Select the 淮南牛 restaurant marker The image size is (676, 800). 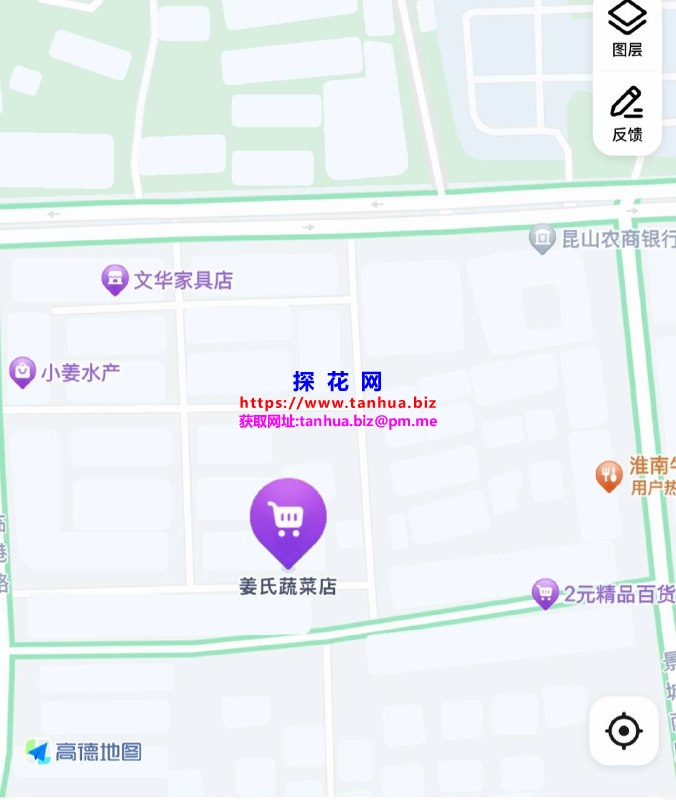(609, 475)
